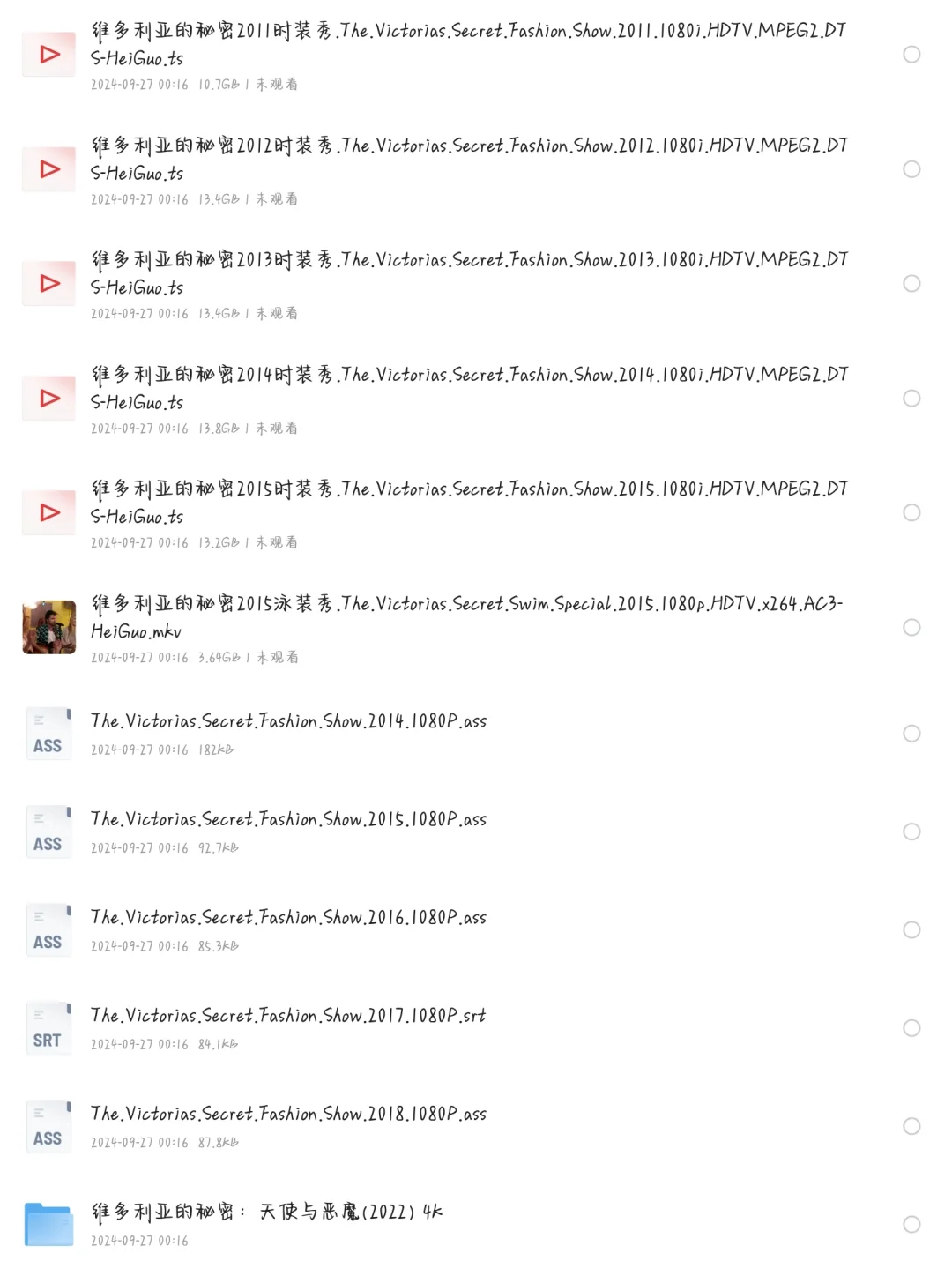Select the 2011 fashion show video's circle
This screenshot has height=1261, width=952.
tap(911, 55)
